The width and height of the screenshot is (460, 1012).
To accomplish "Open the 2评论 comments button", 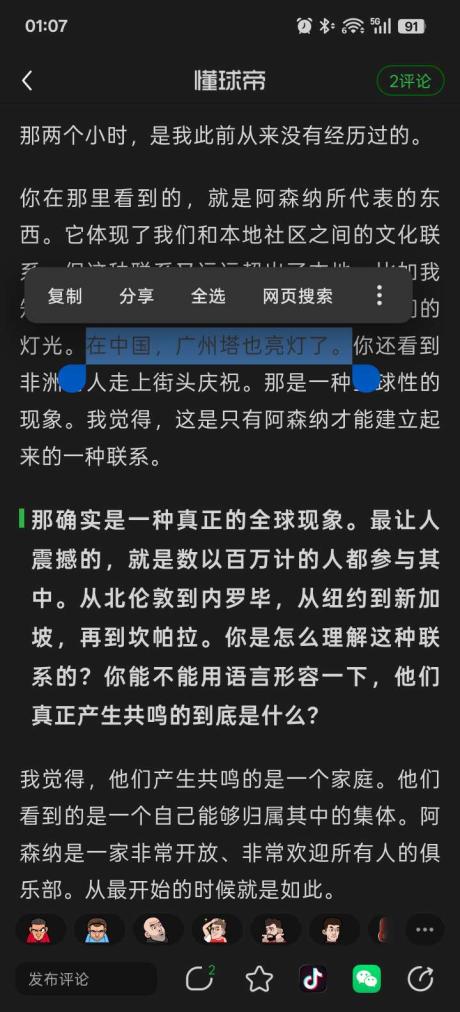I will [x=410, y=81].
